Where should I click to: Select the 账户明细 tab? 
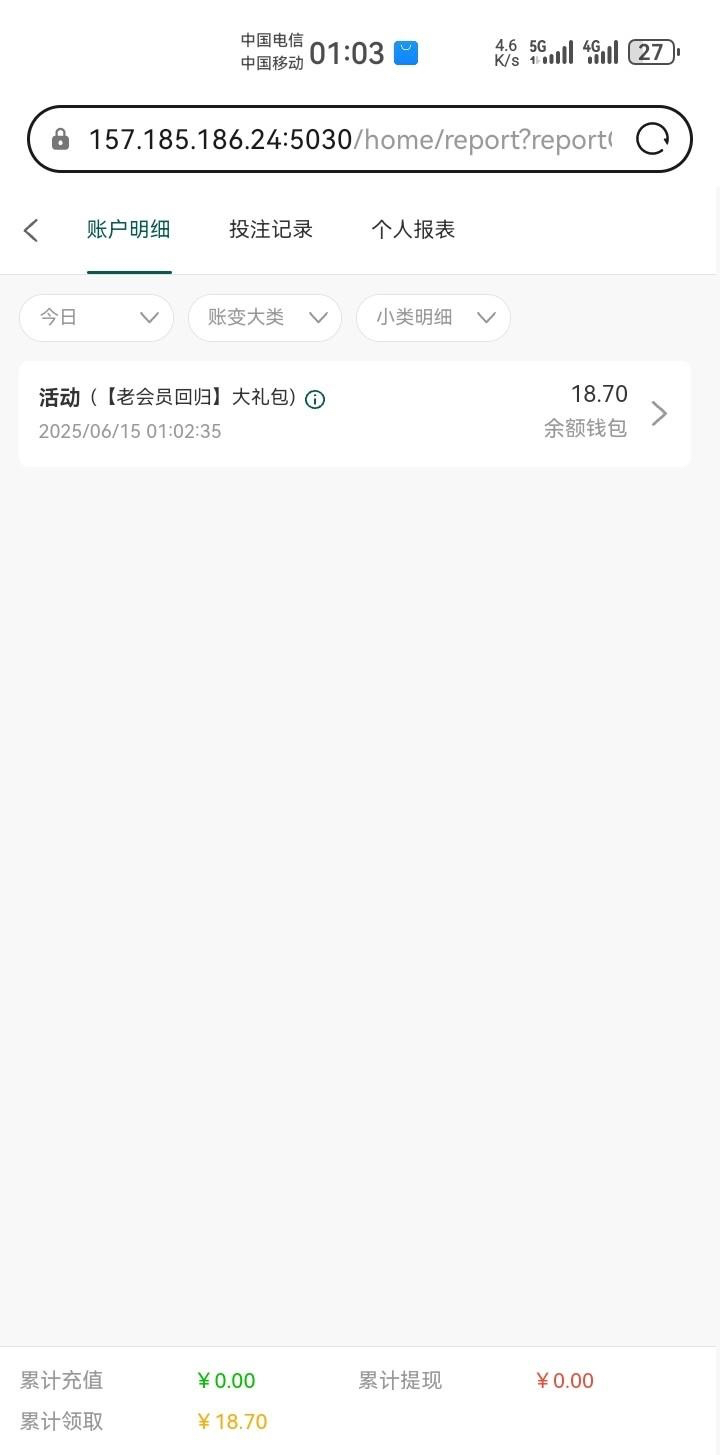coord(128,230)
